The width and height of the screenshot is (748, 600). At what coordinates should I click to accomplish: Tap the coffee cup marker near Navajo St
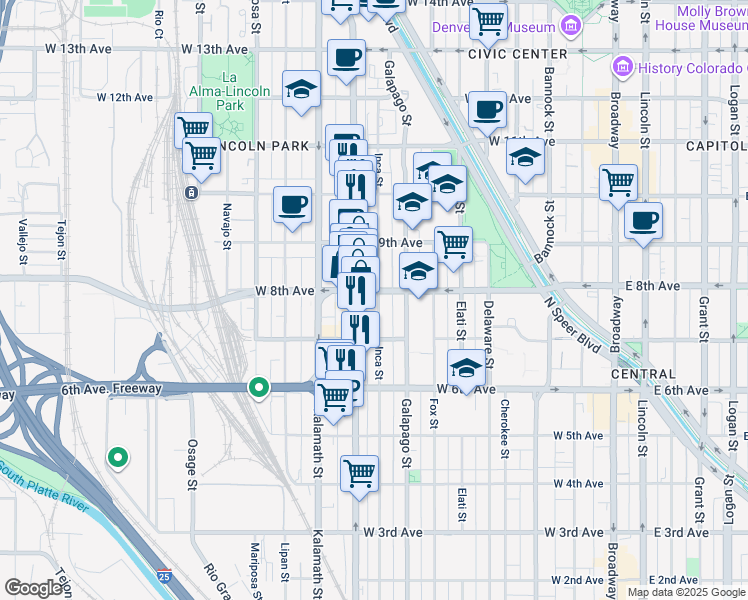coord(292,209)
